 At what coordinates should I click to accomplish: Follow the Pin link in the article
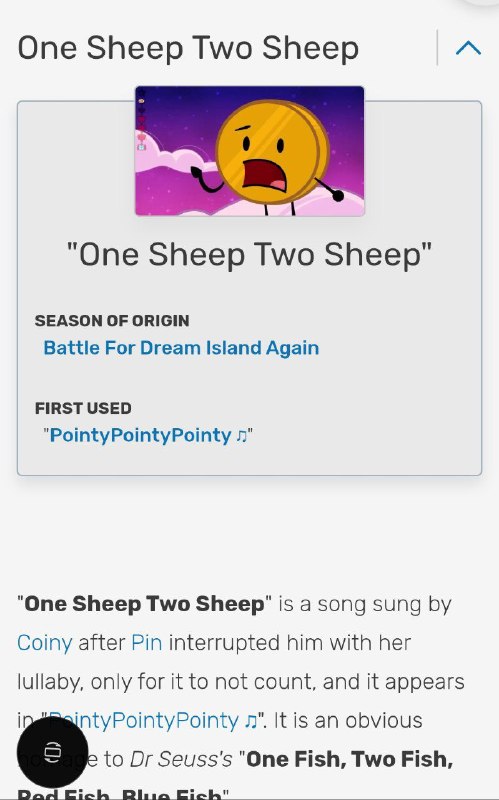(146, 643)
